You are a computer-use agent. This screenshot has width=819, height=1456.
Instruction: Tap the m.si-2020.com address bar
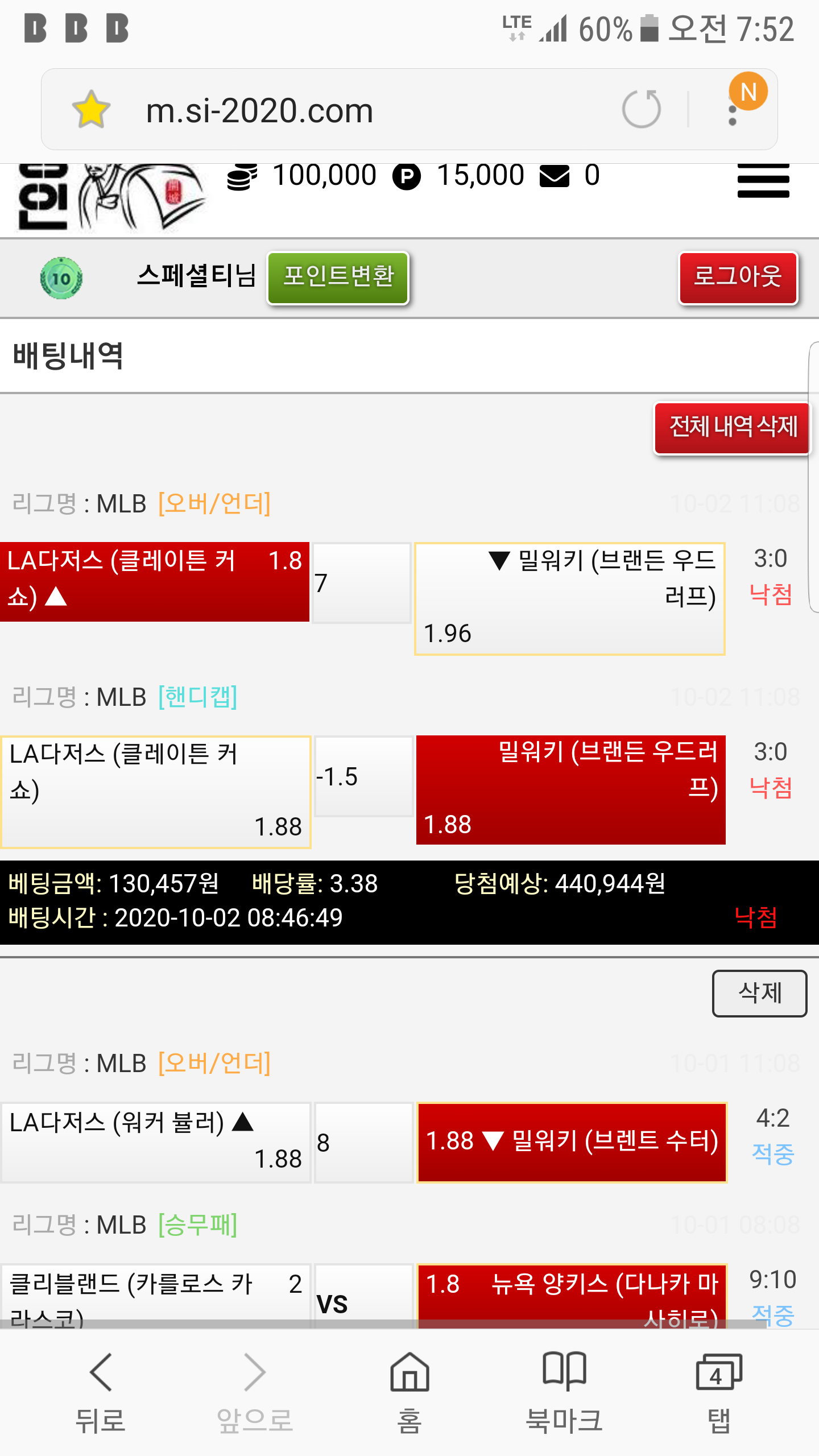[x=341, y=110]
